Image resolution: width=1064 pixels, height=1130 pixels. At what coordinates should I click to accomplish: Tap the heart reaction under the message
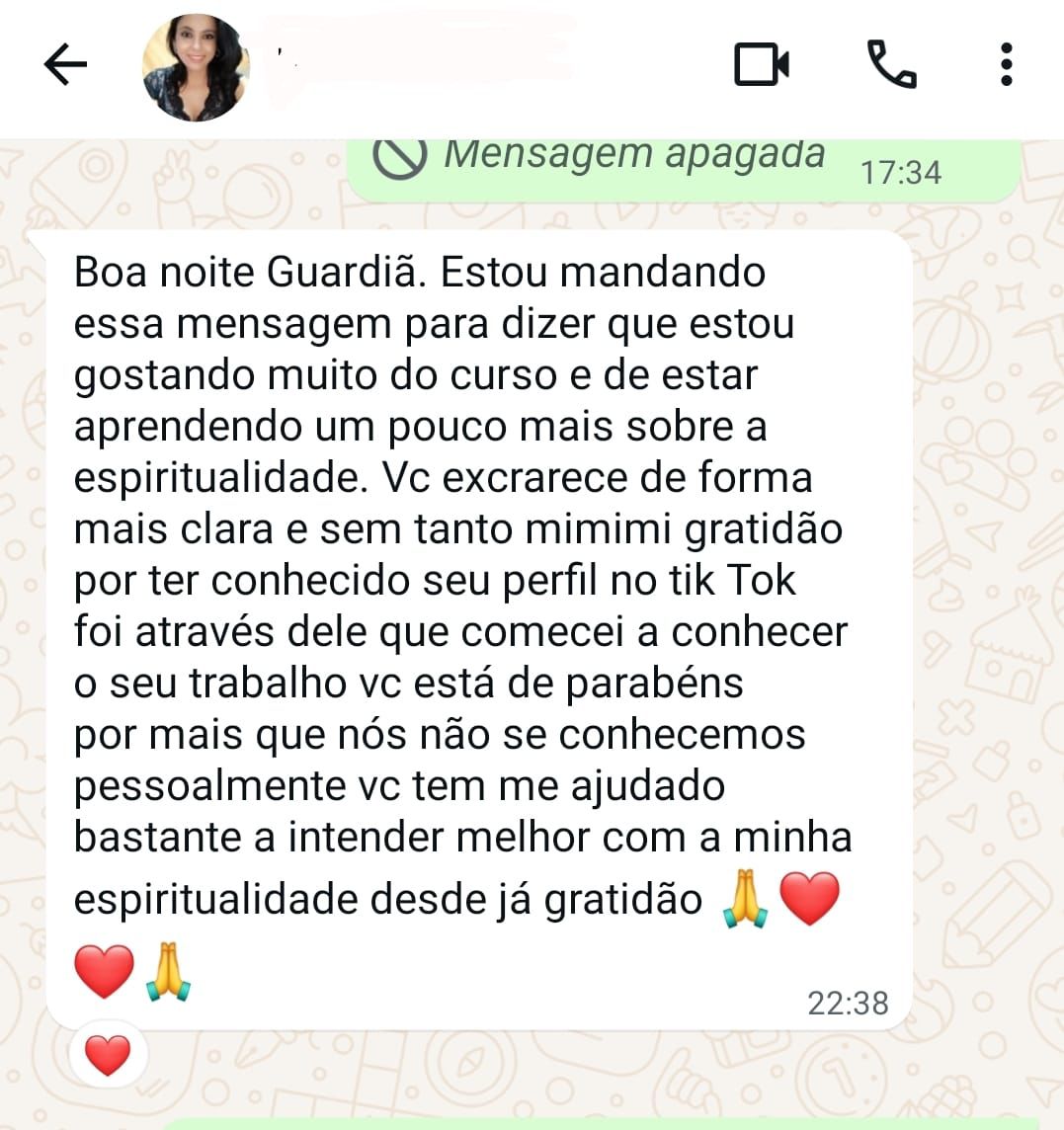(x=108, y=1055)
